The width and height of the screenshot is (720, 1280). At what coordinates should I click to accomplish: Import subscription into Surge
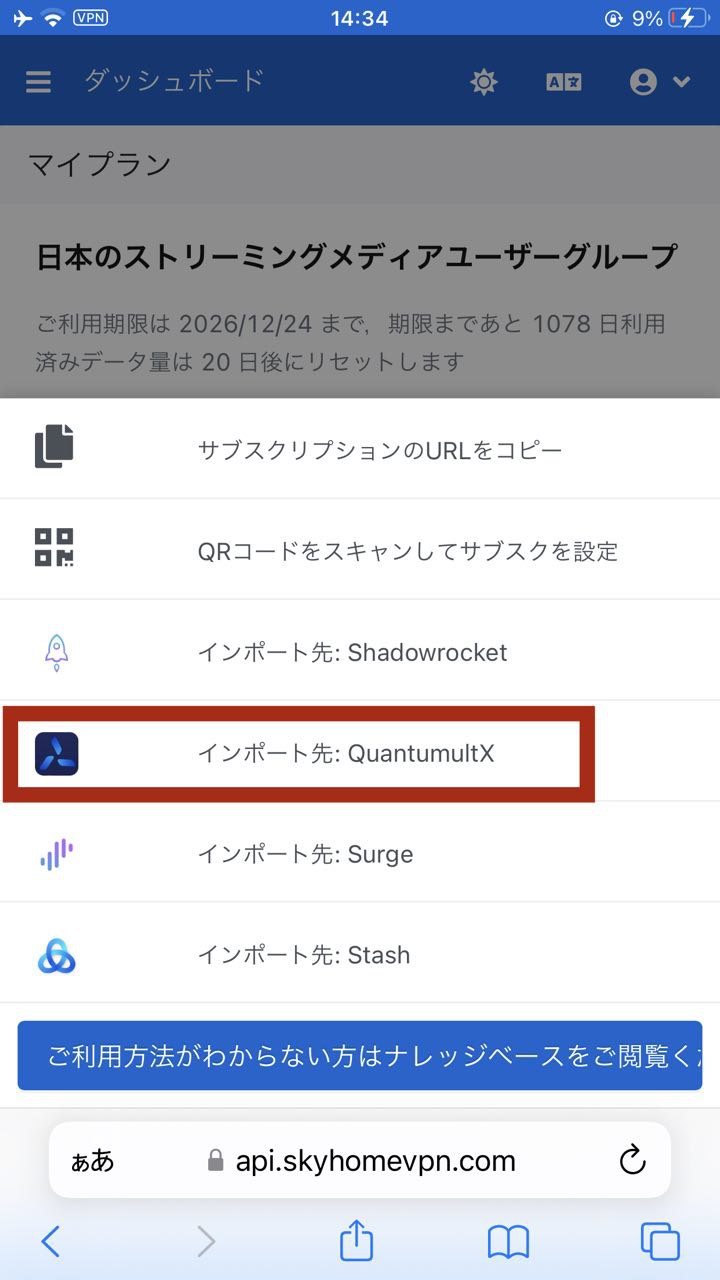[360, 854]
